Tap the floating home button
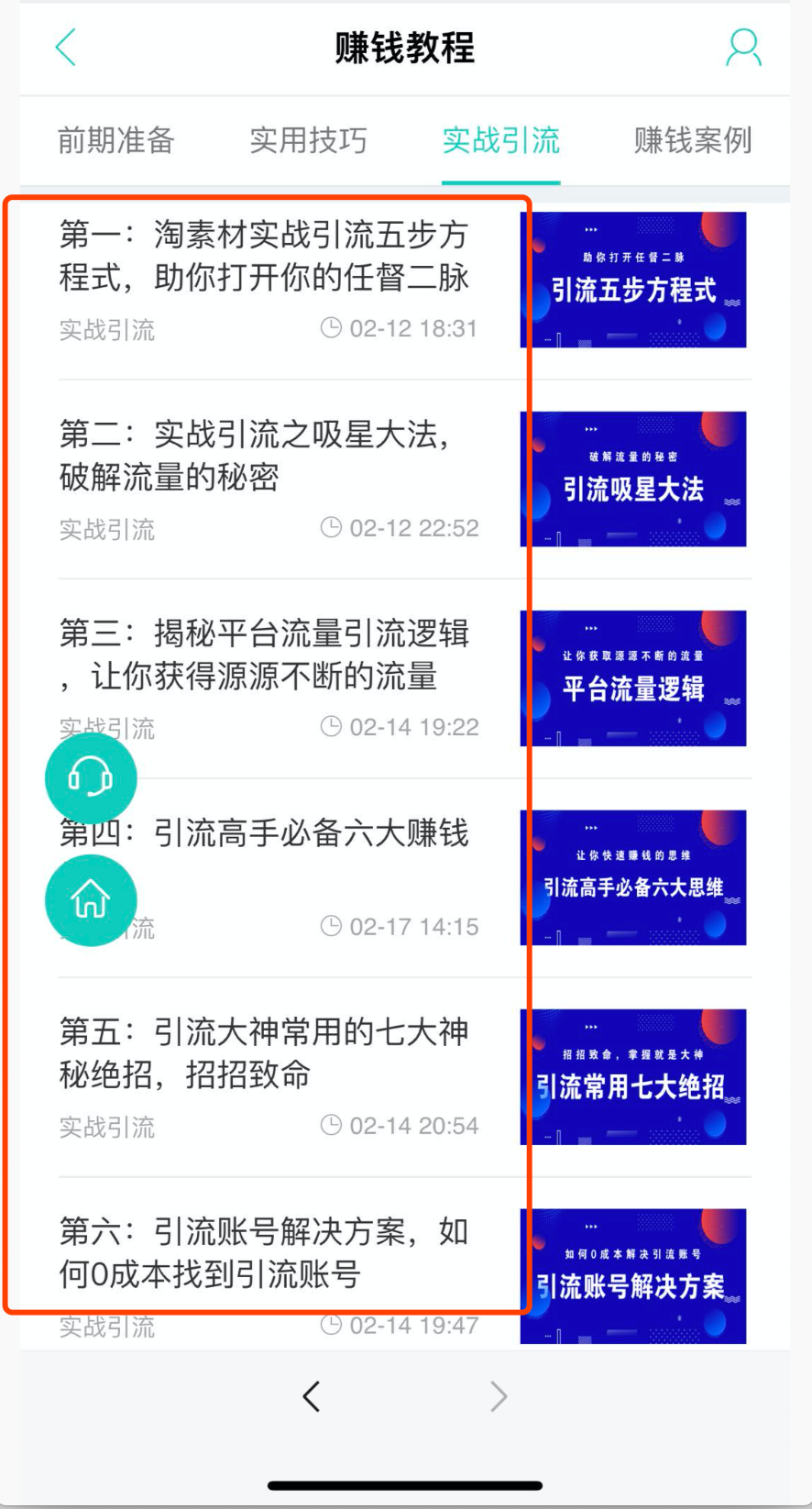This screenshot has width=812, height=1509. 91,900
